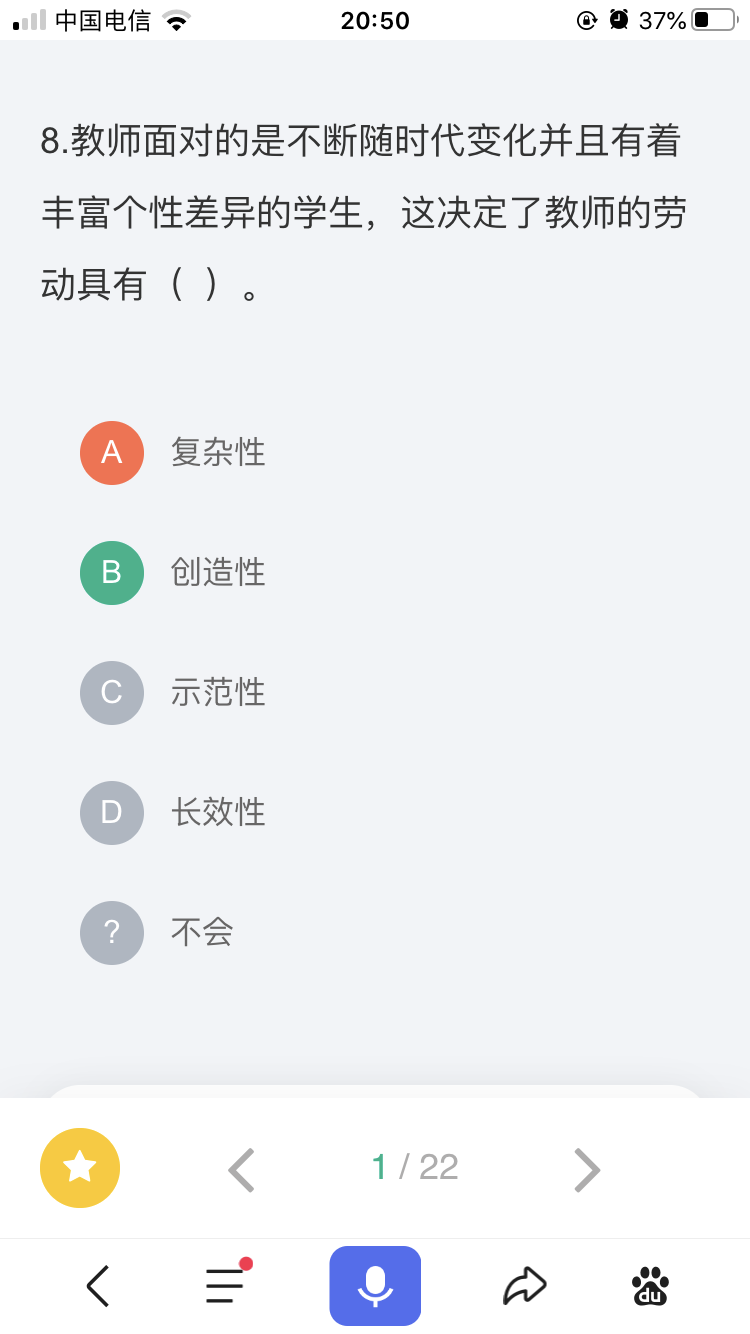Image resolution: width=750 pixels, height=1334 pixels.
Task: Open the browser menu with red dot
Action: (x=226, y=1284)
